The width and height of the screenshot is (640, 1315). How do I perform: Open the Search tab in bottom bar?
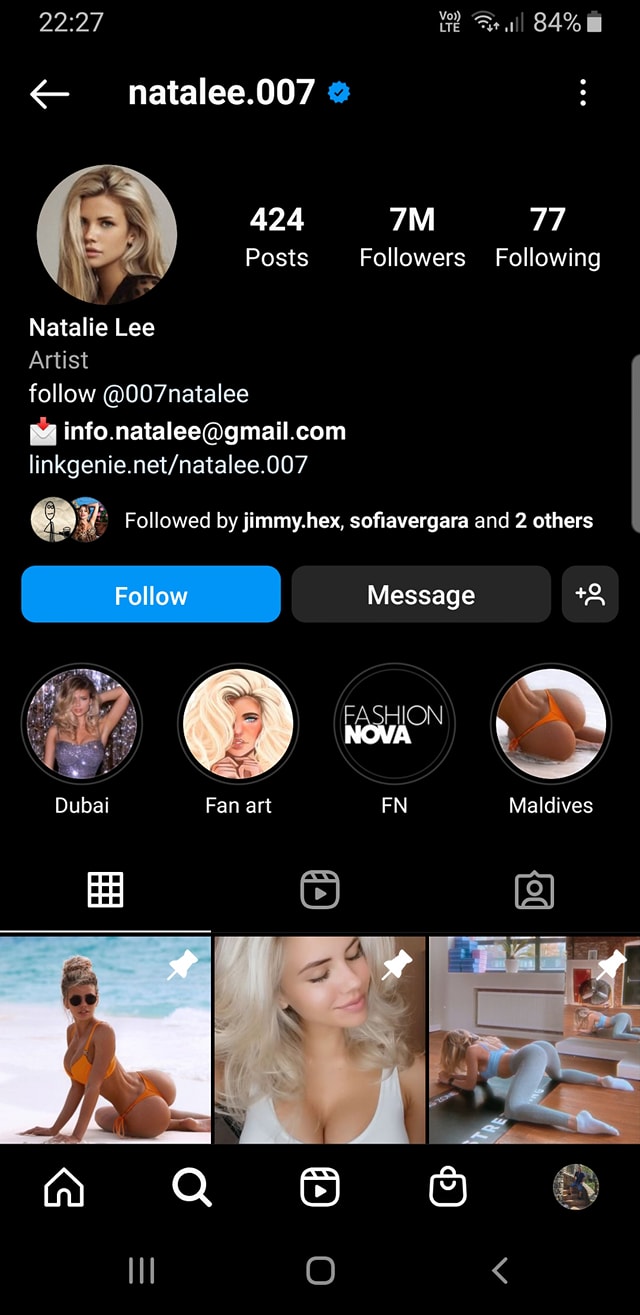(x=191, y=1187)
